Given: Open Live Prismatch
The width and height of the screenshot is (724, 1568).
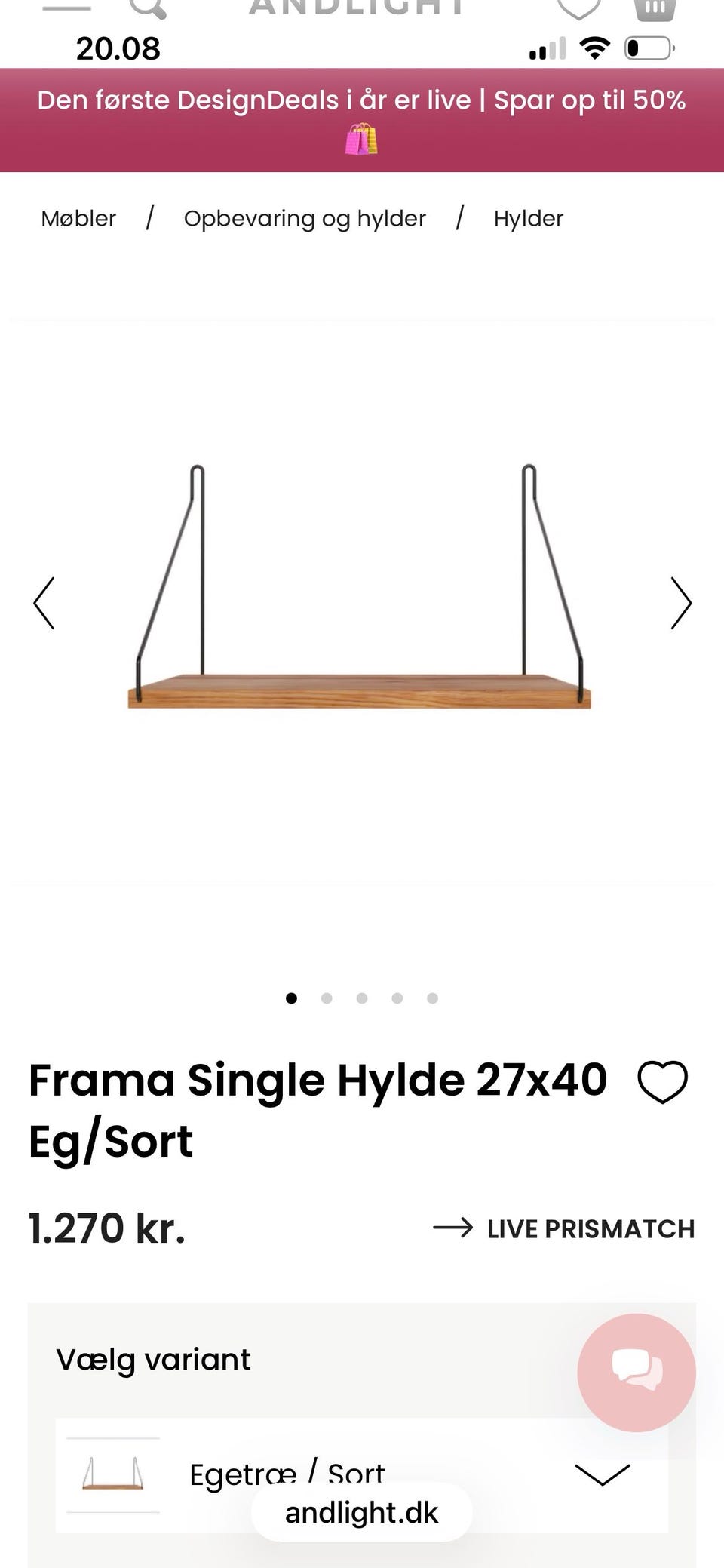Looking at the screenshot, I should [564, 1229].
